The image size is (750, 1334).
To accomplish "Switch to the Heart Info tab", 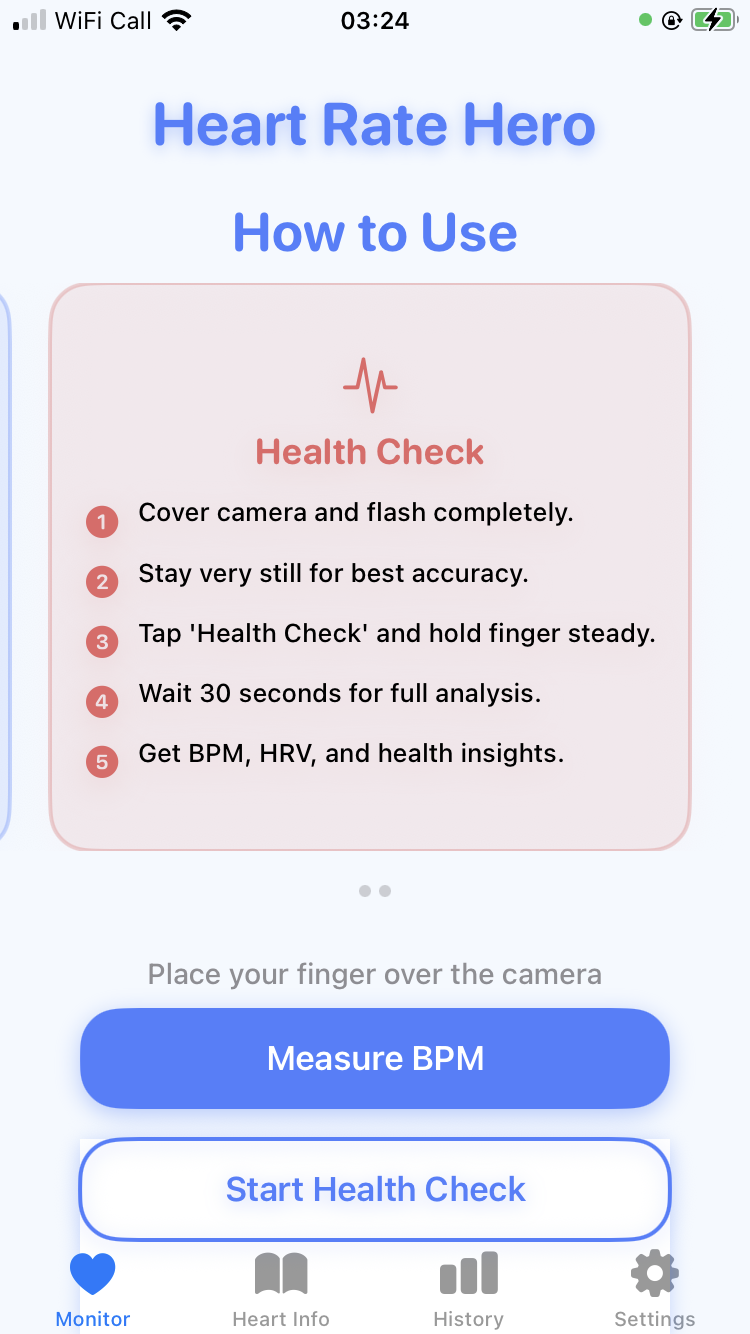I will point(281,1290).
